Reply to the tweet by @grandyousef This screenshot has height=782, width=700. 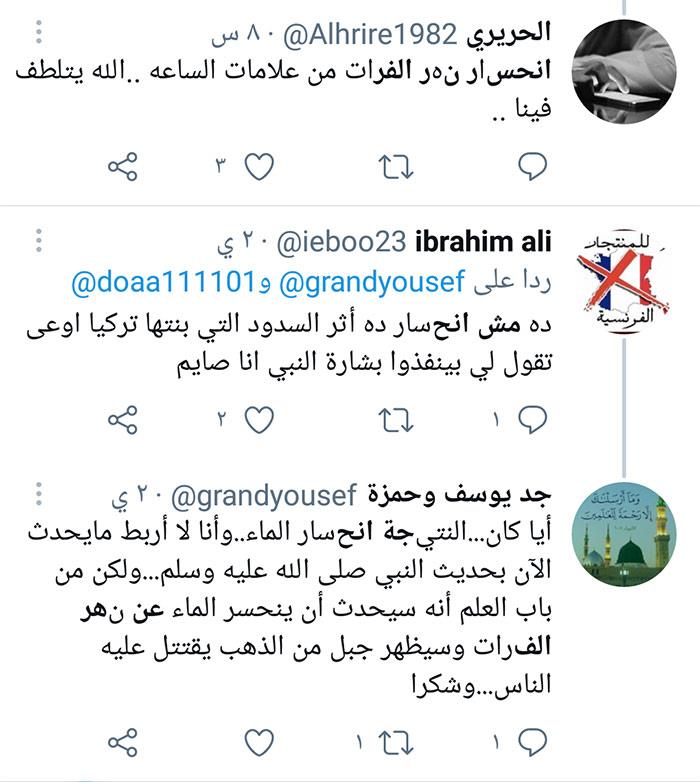pos(534,742)
